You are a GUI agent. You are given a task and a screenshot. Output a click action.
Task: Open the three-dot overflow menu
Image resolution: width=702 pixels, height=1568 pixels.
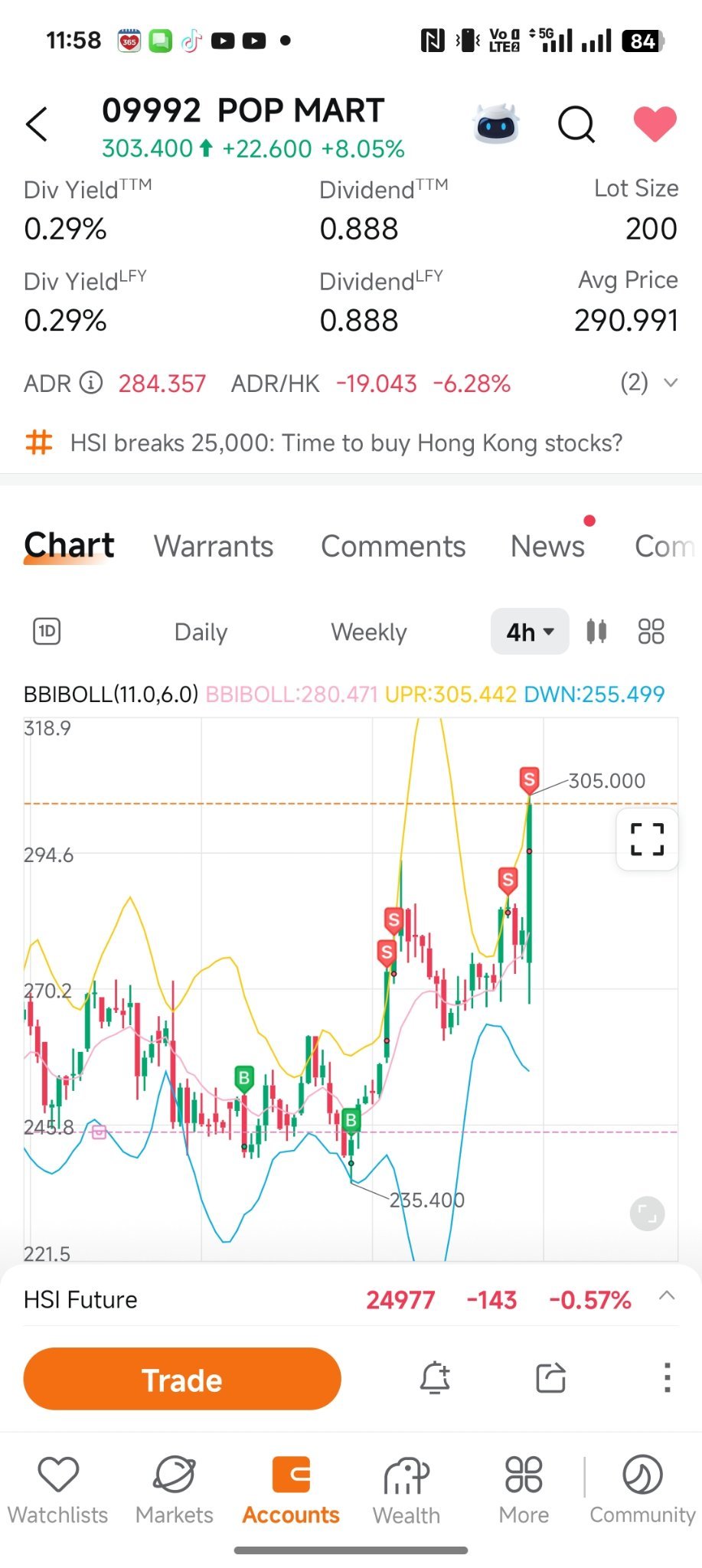click(x=667, y=1378)
